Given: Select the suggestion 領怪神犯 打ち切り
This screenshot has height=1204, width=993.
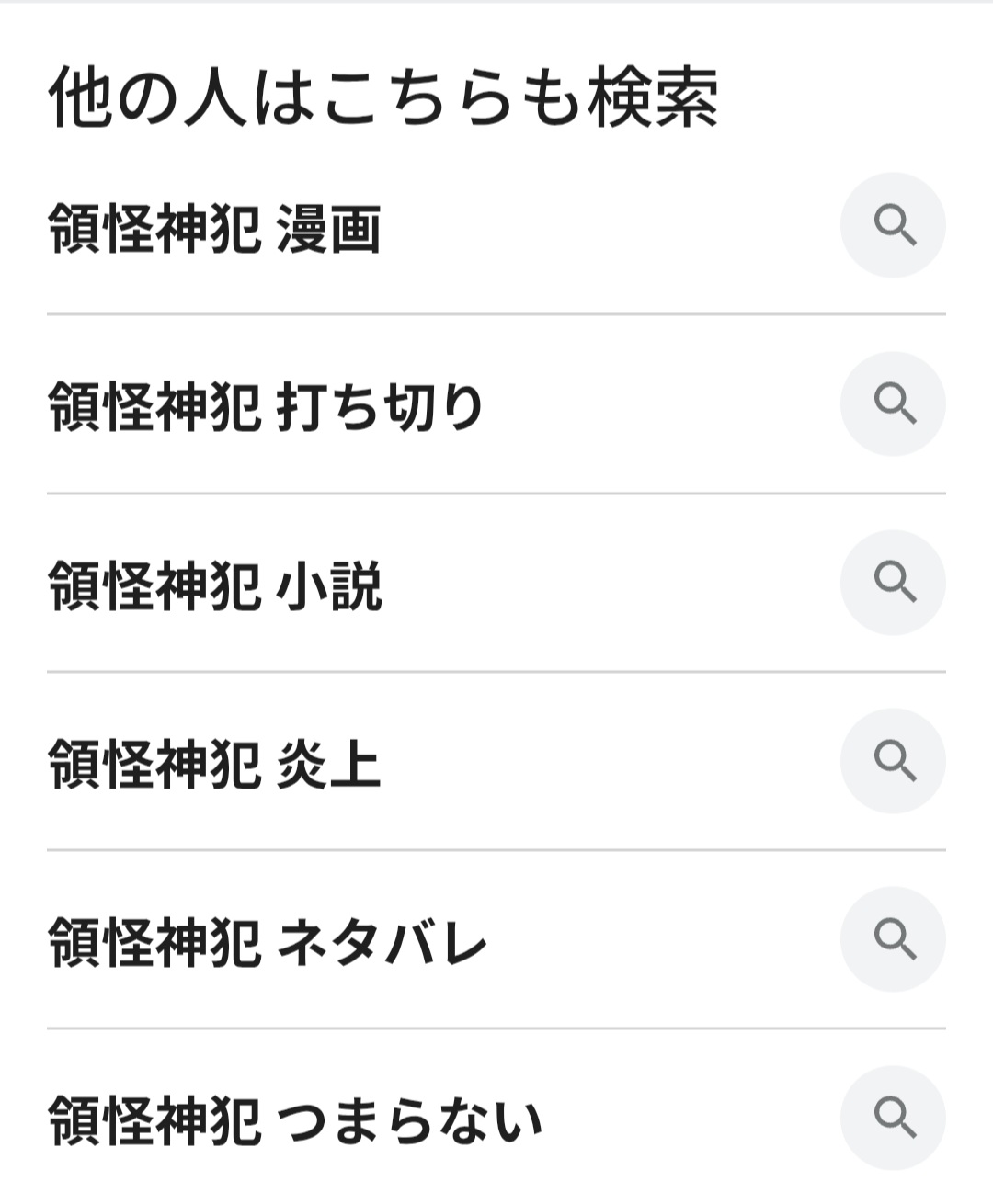Looking at the screenshot, I should coord(265,406).
